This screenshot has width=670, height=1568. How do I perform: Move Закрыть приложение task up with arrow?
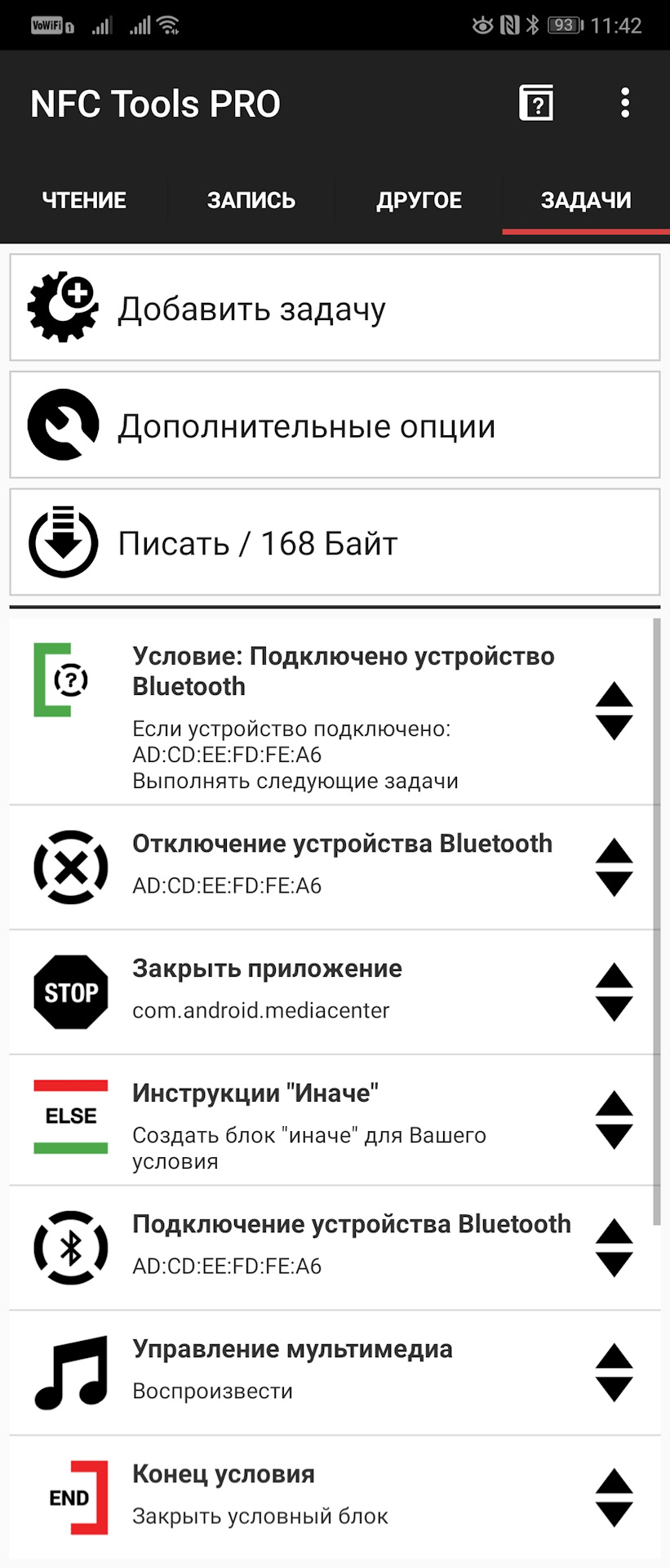click(x=614, y=975)
